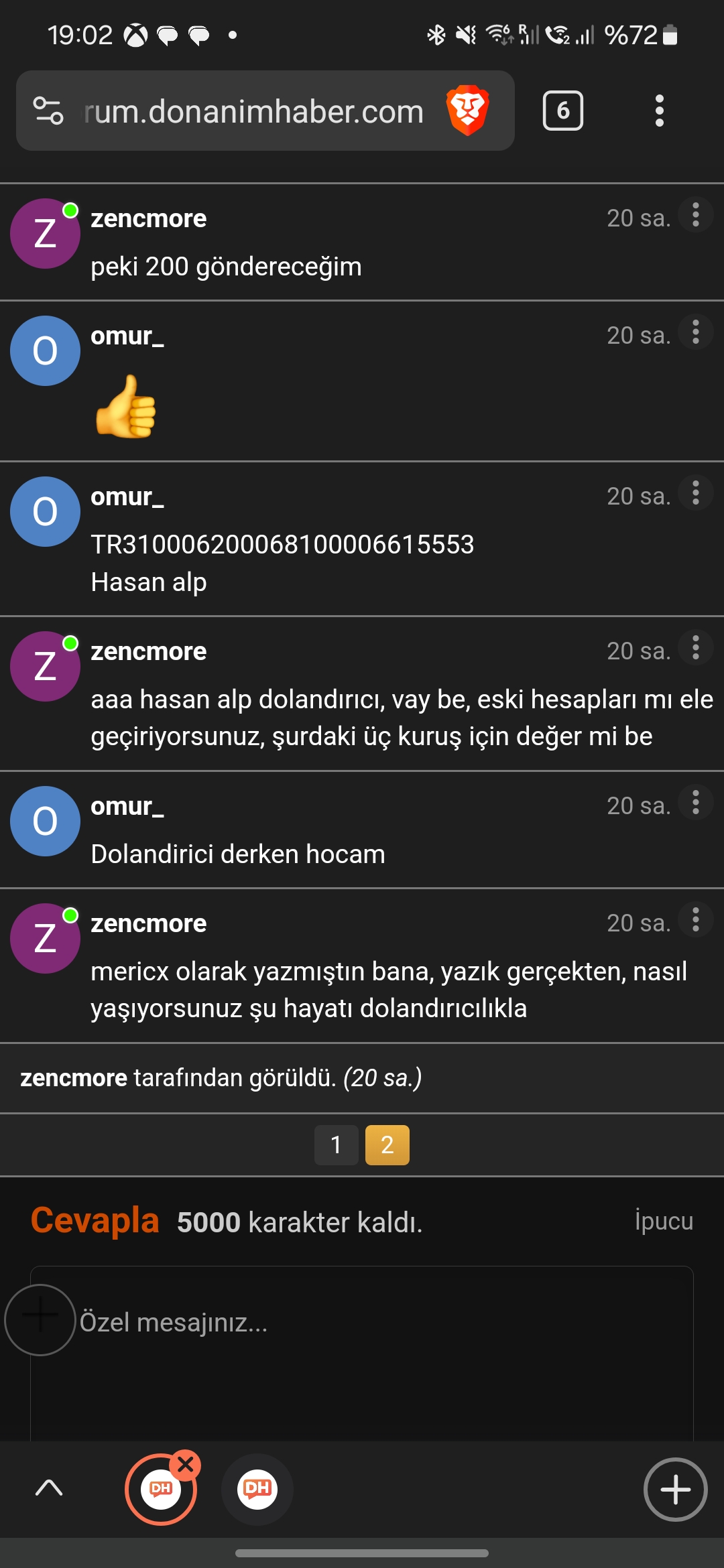This screenshot has width=724, height=1568.
Task: Open options for message "Dolandirici derken hocam"
Action: [696, 803]
